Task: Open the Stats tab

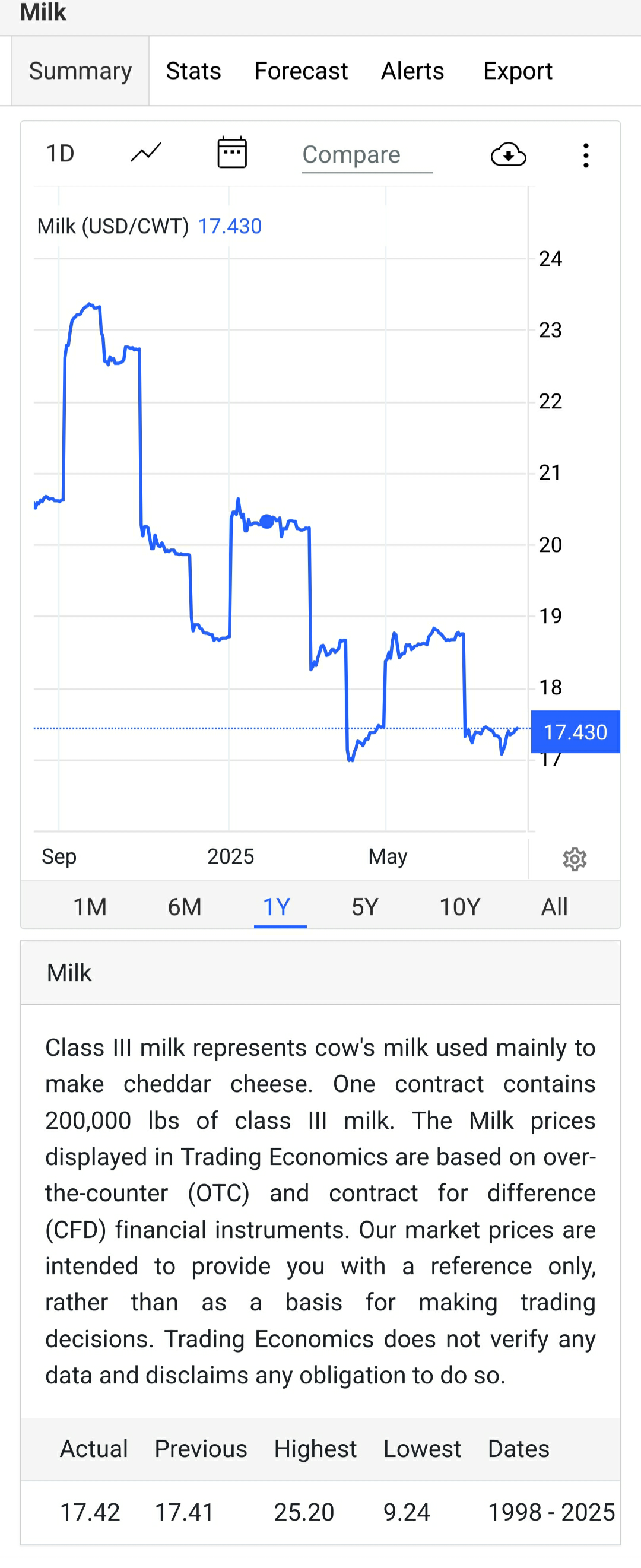Action: click(x=193, y=71)
